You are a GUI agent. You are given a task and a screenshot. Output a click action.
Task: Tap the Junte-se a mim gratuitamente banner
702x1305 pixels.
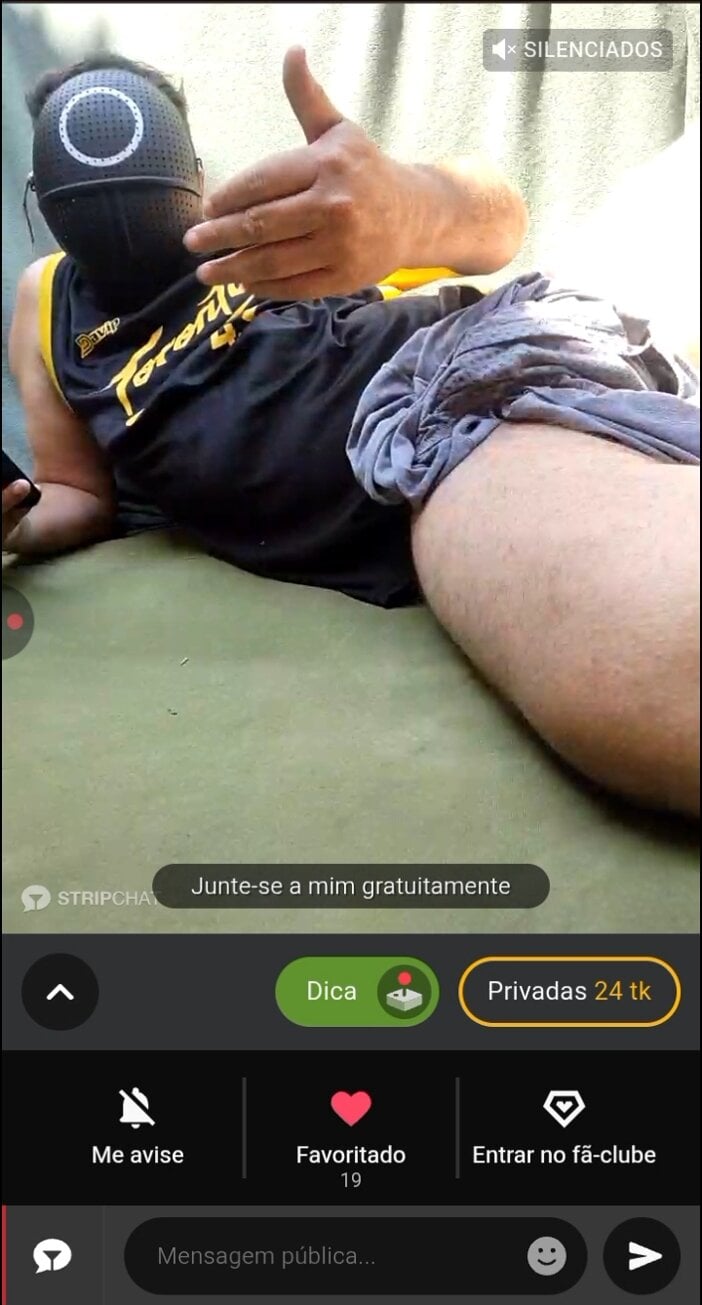click(x=350, y=886)
